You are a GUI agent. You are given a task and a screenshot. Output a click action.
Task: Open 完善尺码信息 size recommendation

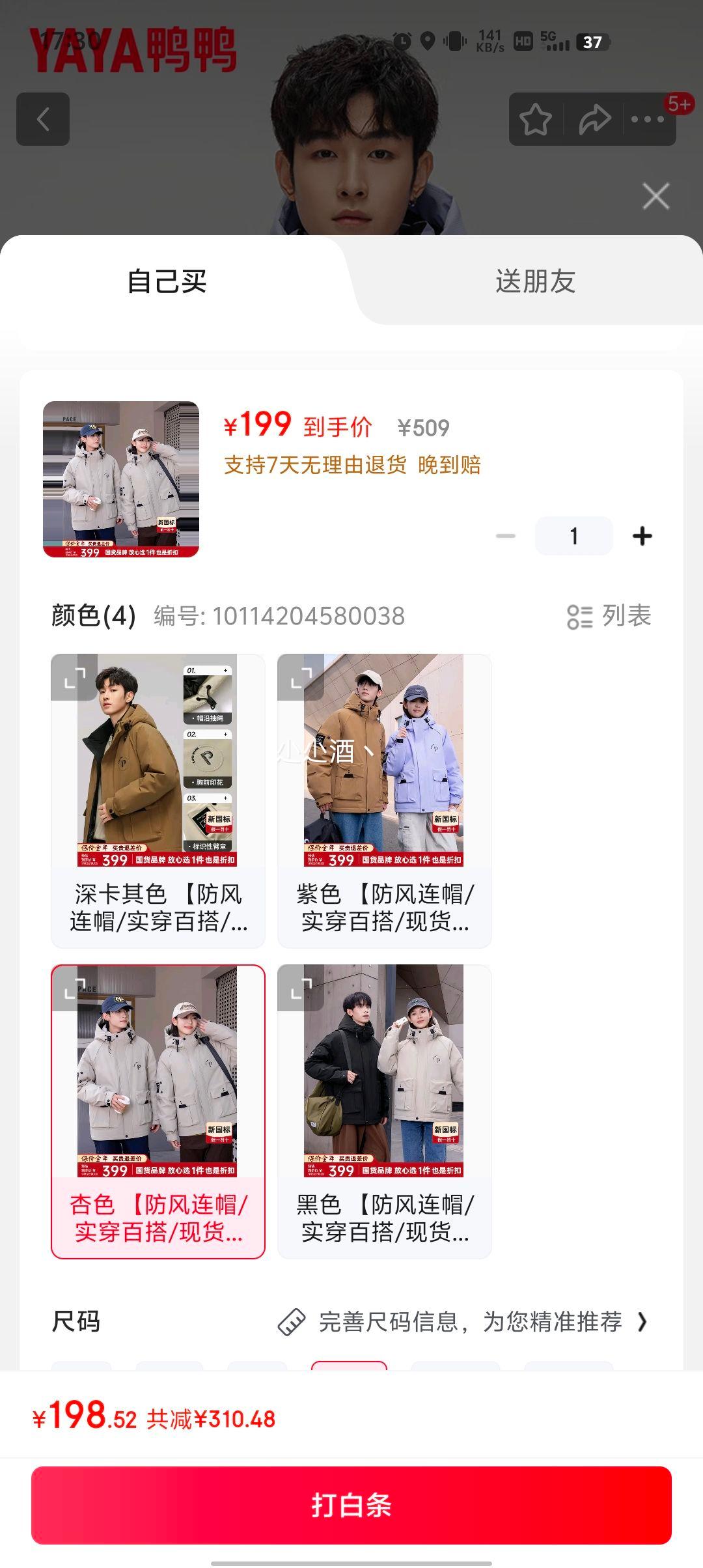click(x=463, y=1322)
